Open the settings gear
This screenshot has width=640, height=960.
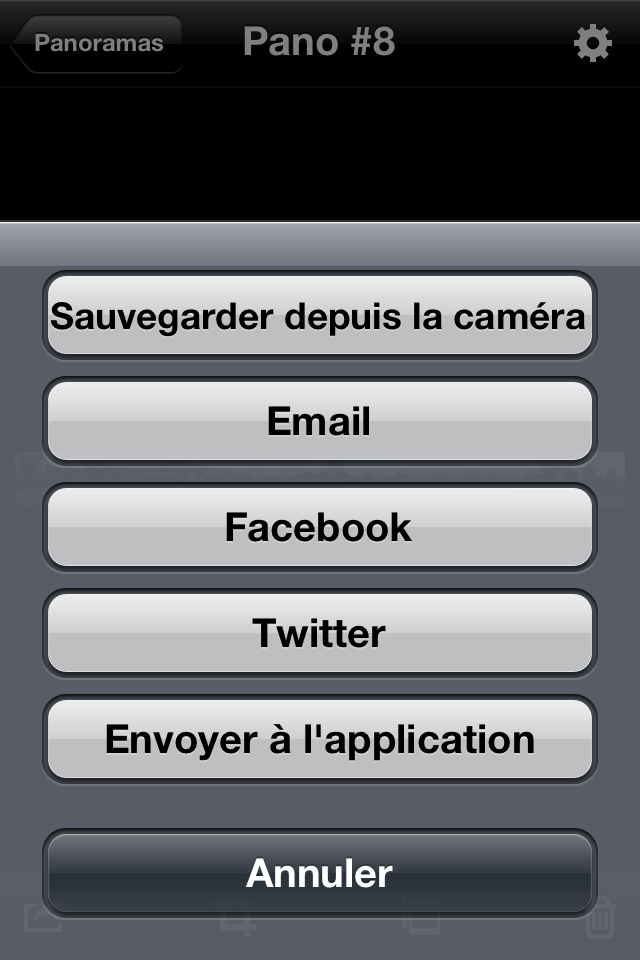[592, 44]
